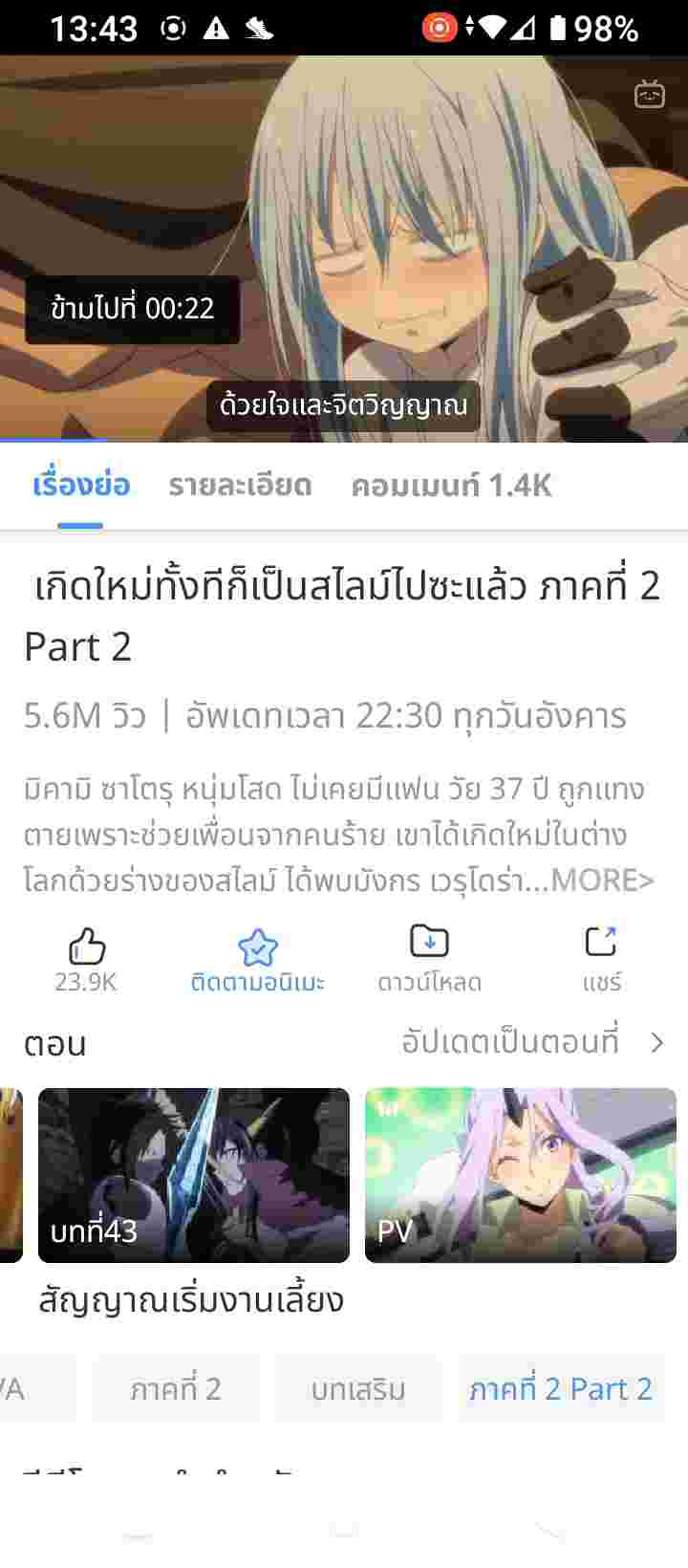This screenshot has width=688, height=1568.
Task: Share this anime via แชร์
Action: click(x=601, y=959)
